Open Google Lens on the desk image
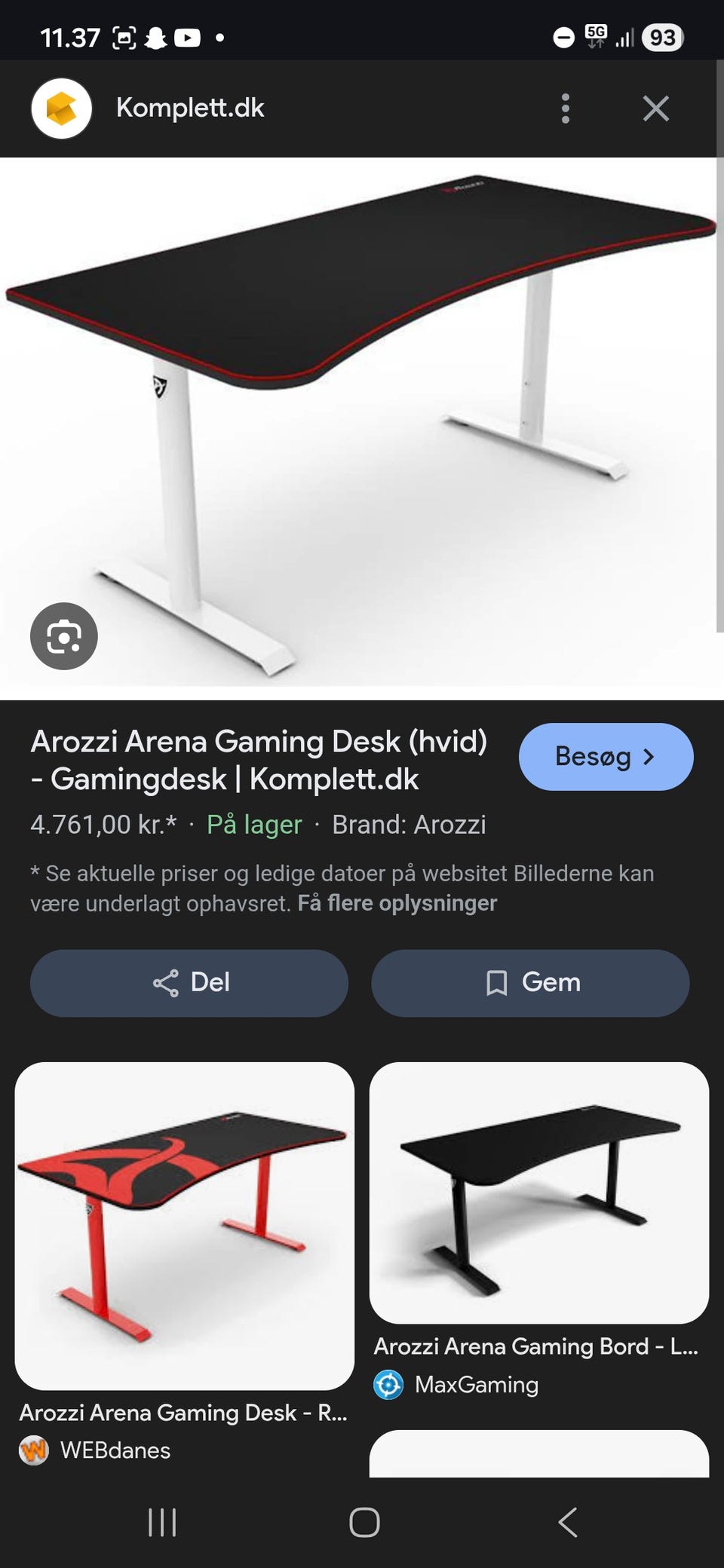This screenshot has width=724, height=1568. (64, 635)
